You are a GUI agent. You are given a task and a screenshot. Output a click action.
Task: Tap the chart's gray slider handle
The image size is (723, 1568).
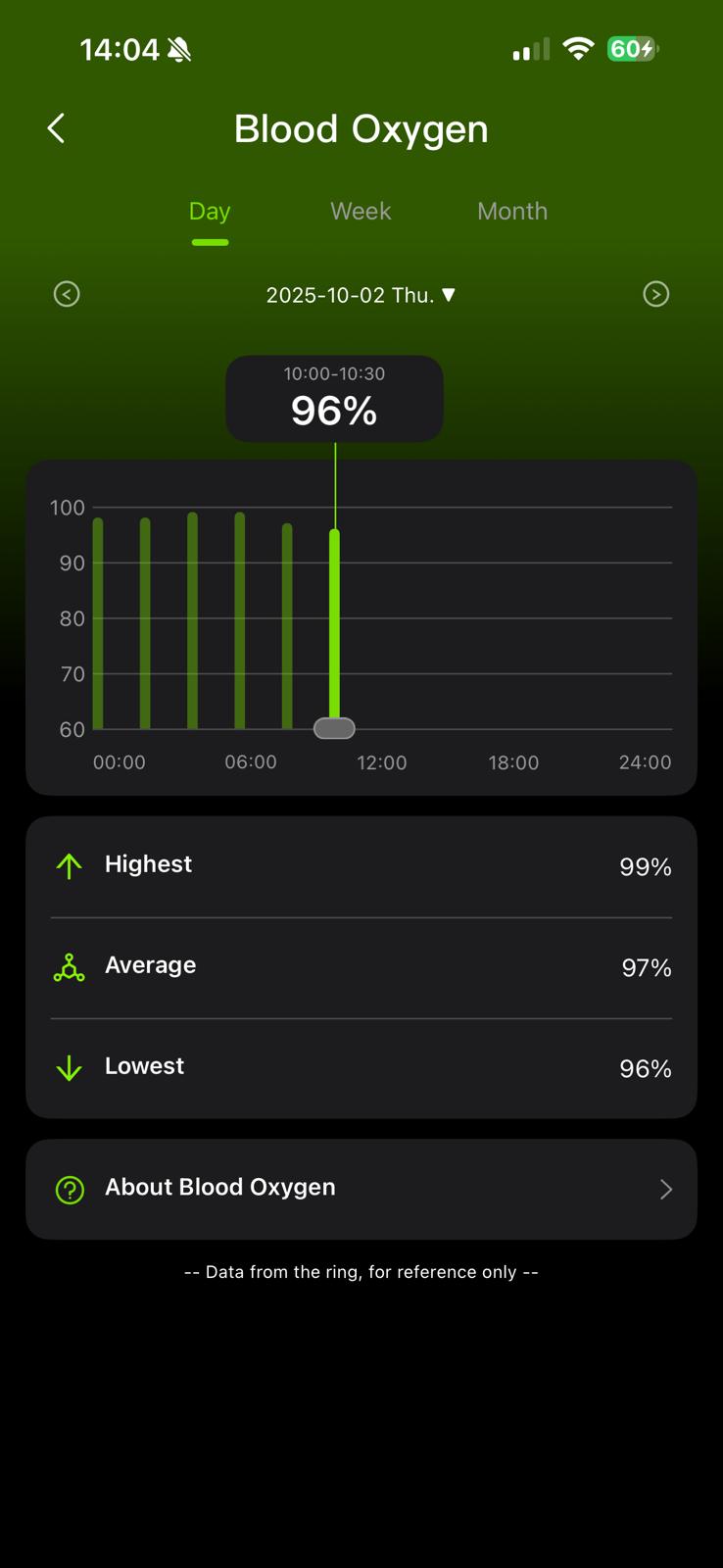point(334,728)
